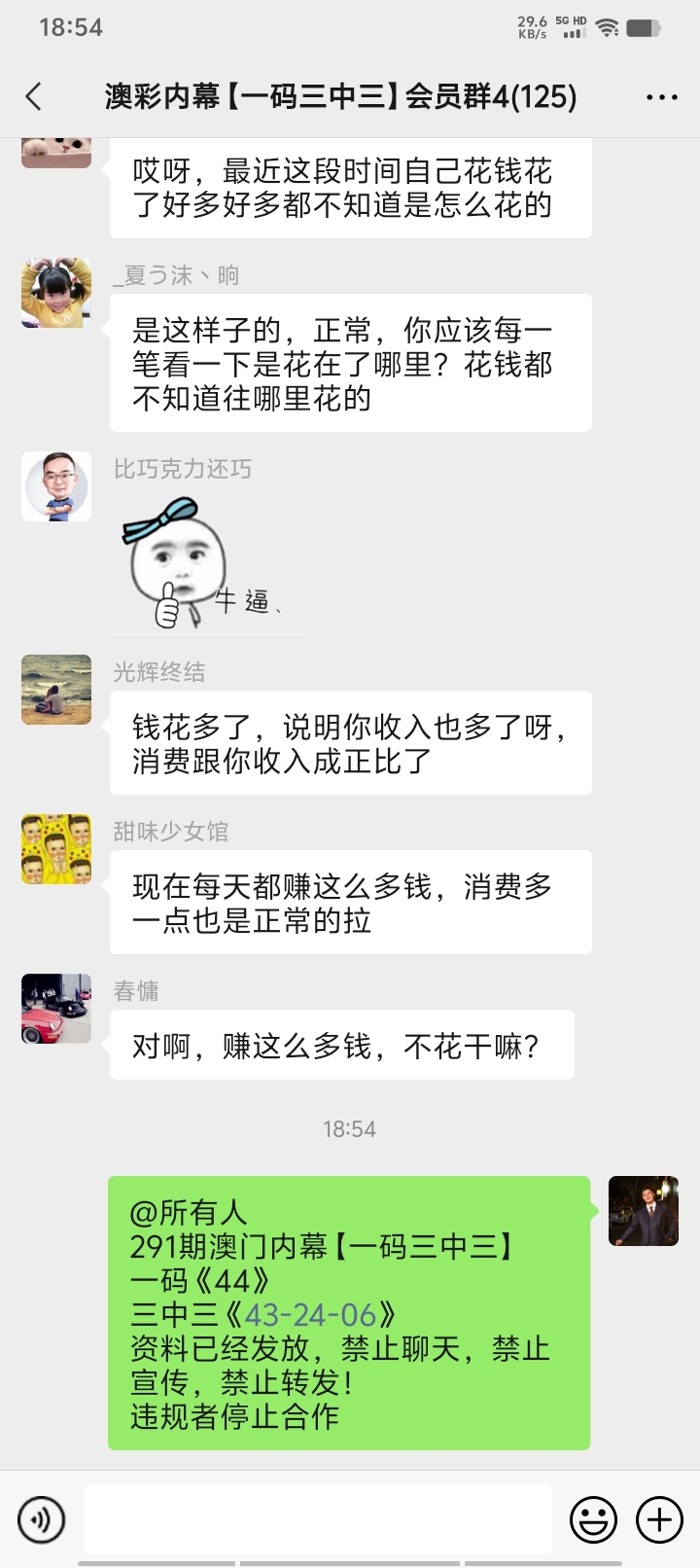700x1568 pixels.
Task: Tap the linked number 43-24-06
Action: (x=310, y=1315)
